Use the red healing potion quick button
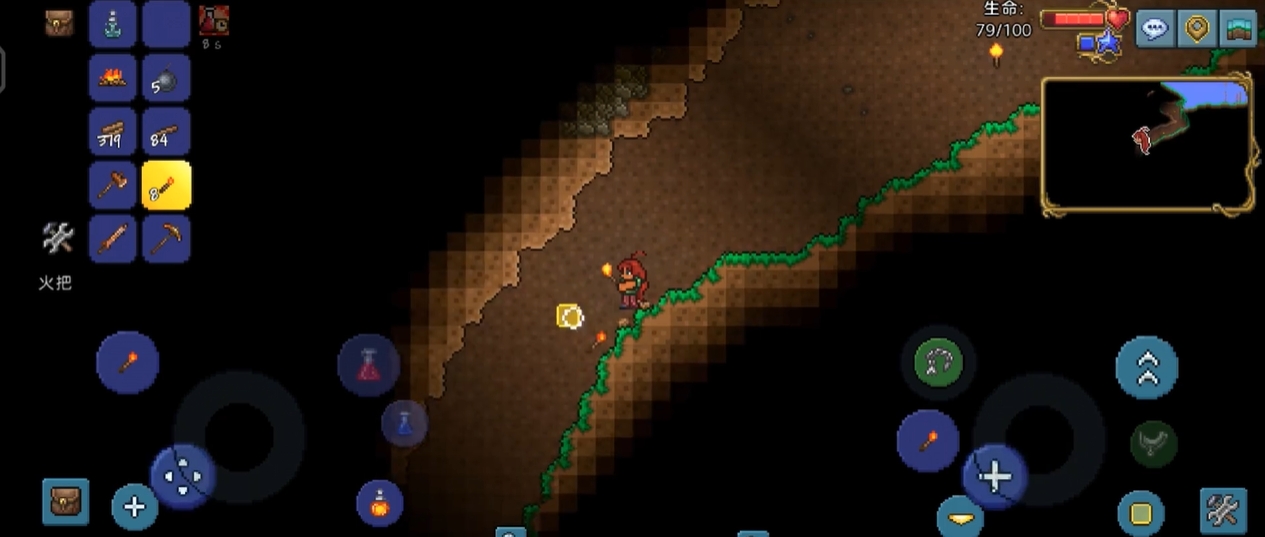 (x=368, y=365)
